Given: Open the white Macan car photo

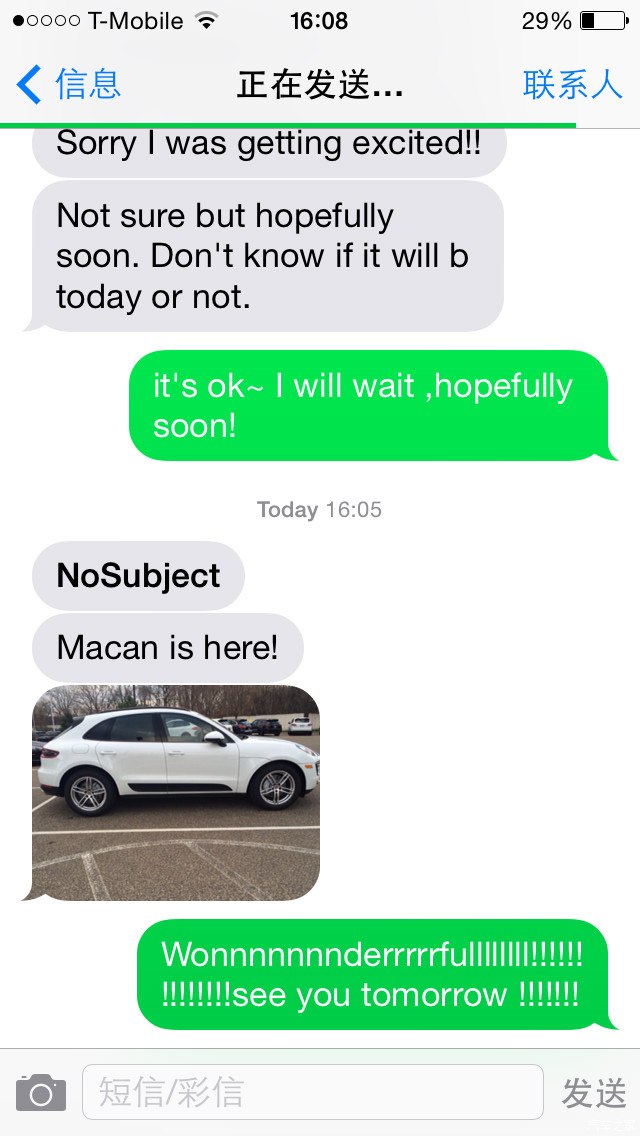Looking at the screenshot, I should click(176, 792).
